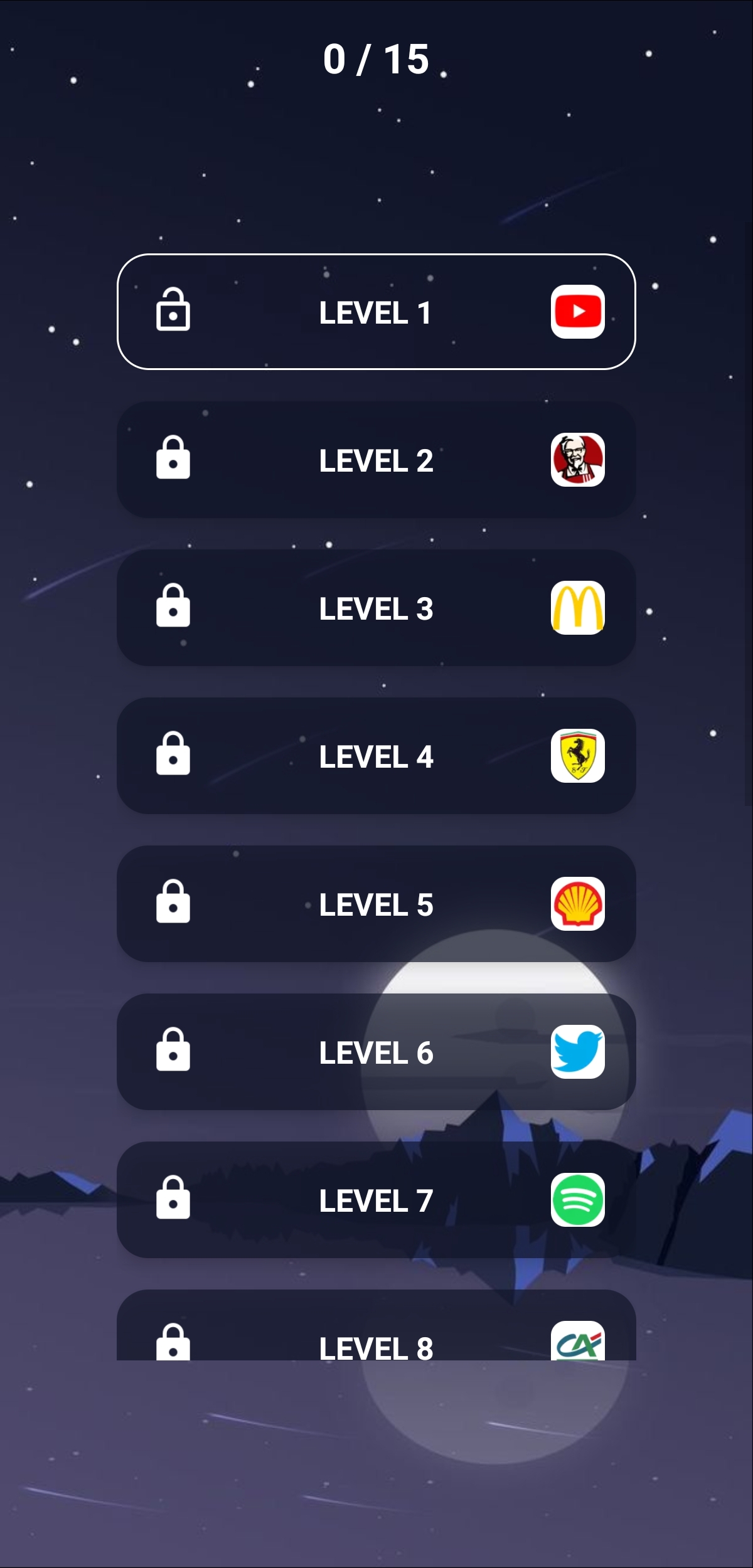Select the Ferrari shield icon on Level 4
This screenshot has width=753, height=1568.
point(577,758)
